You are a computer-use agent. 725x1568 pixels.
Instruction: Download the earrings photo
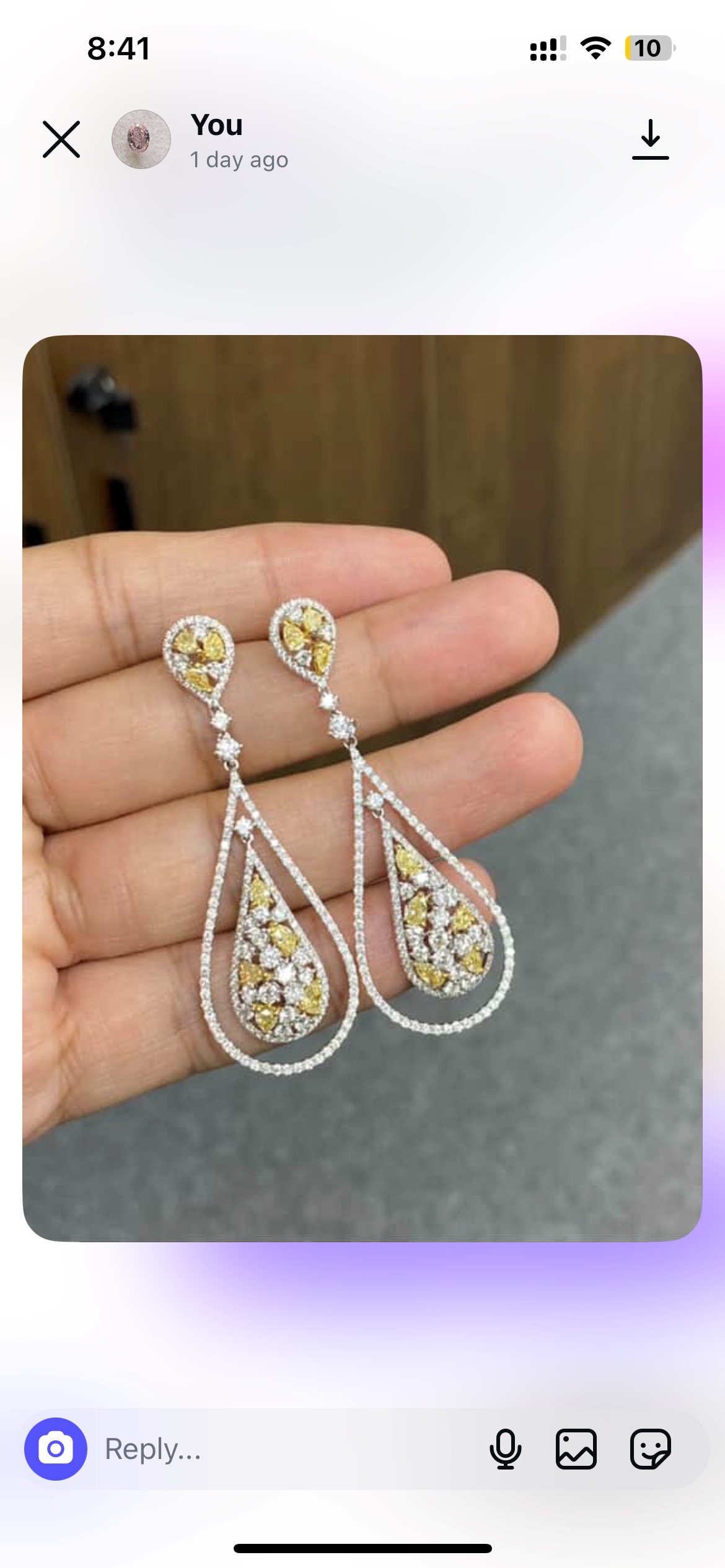(650, 139)
